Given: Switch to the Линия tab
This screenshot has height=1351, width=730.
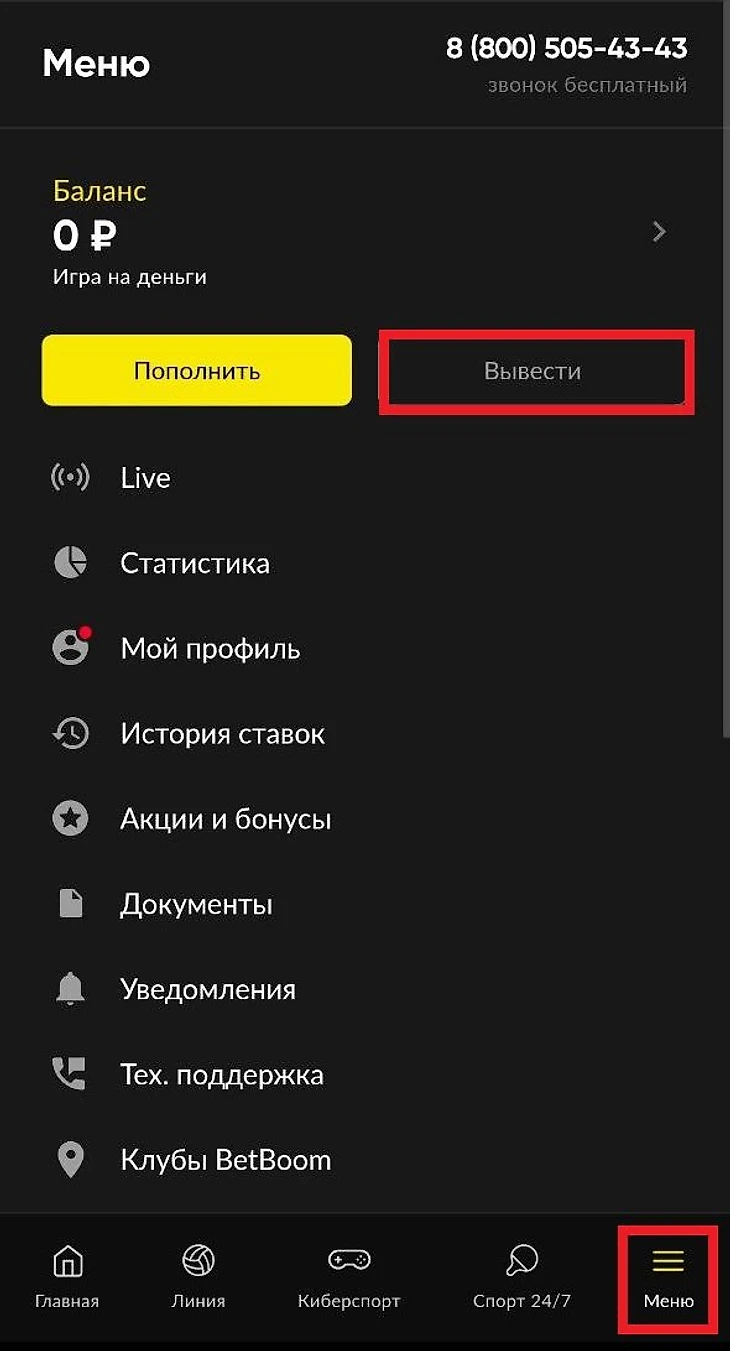Looking at the screenshot, I should coord(198,1277).
